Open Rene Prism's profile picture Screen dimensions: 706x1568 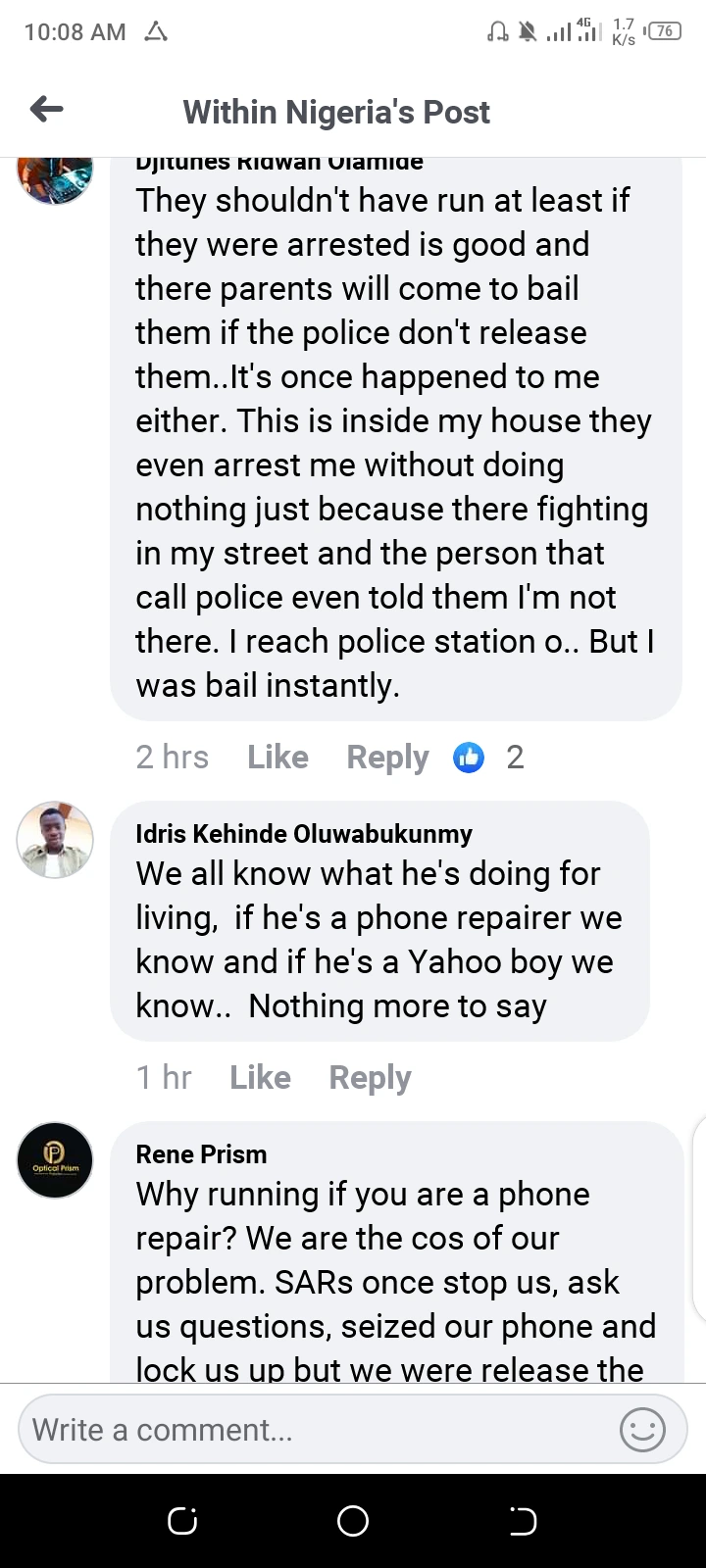tap(55, 1160)
